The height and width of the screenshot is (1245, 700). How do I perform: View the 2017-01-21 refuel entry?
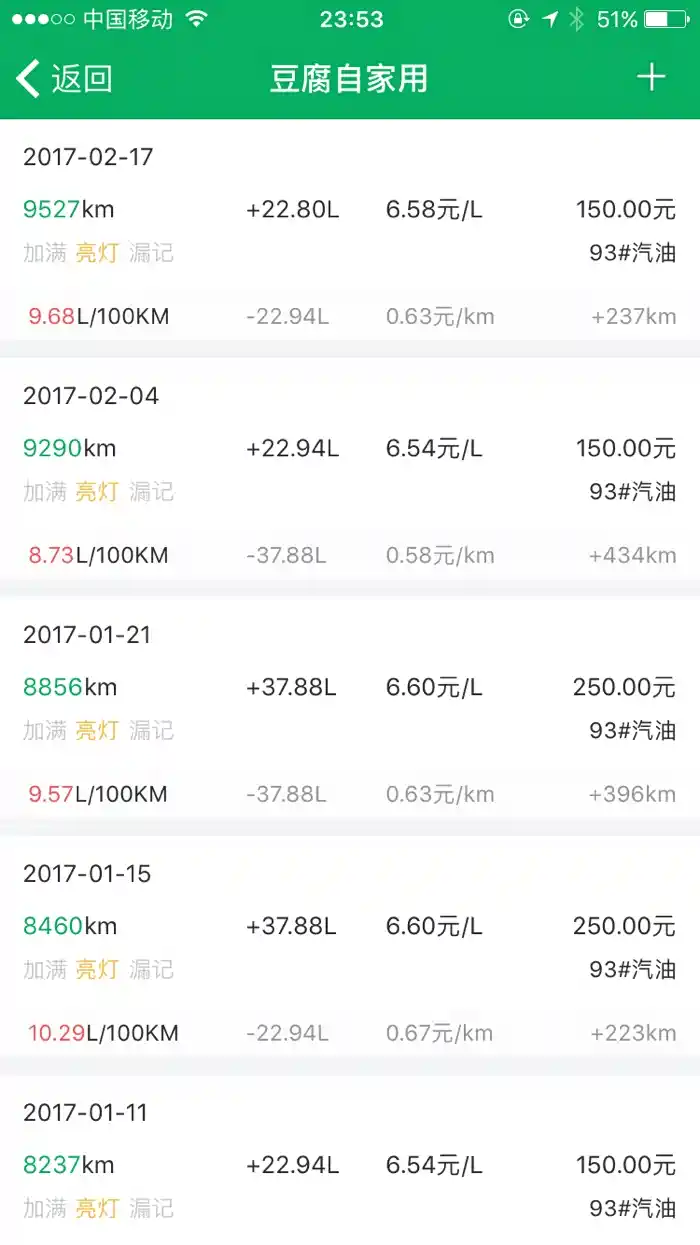coord(350,711)
